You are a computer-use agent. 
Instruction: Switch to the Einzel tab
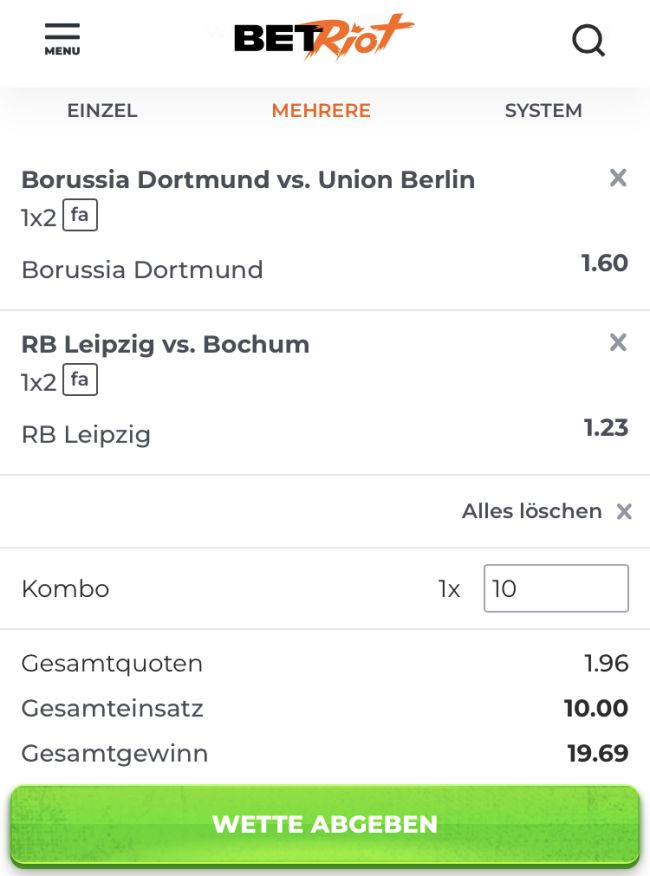102,111
